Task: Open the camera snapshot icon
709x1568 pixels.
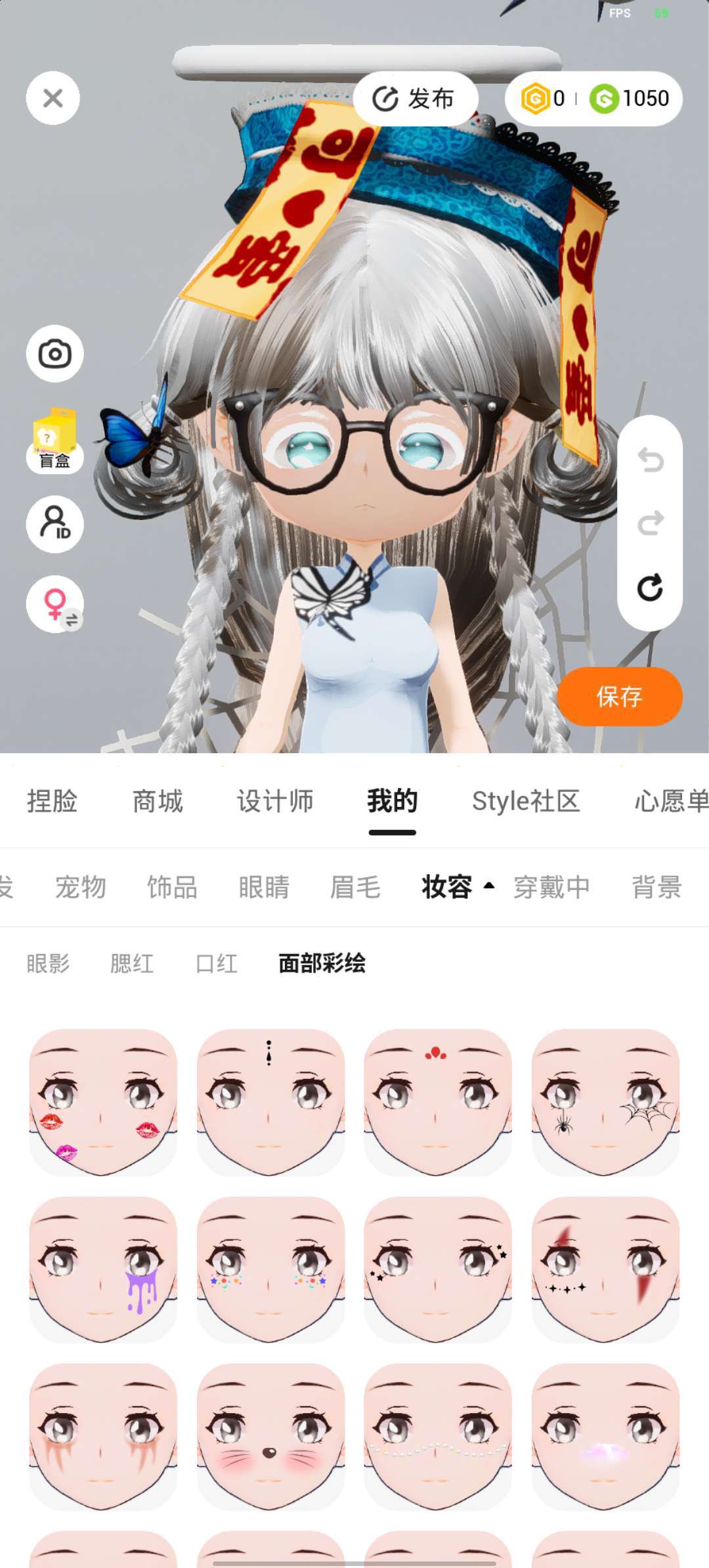Action: pyautogui.click(x=54, y=354)
